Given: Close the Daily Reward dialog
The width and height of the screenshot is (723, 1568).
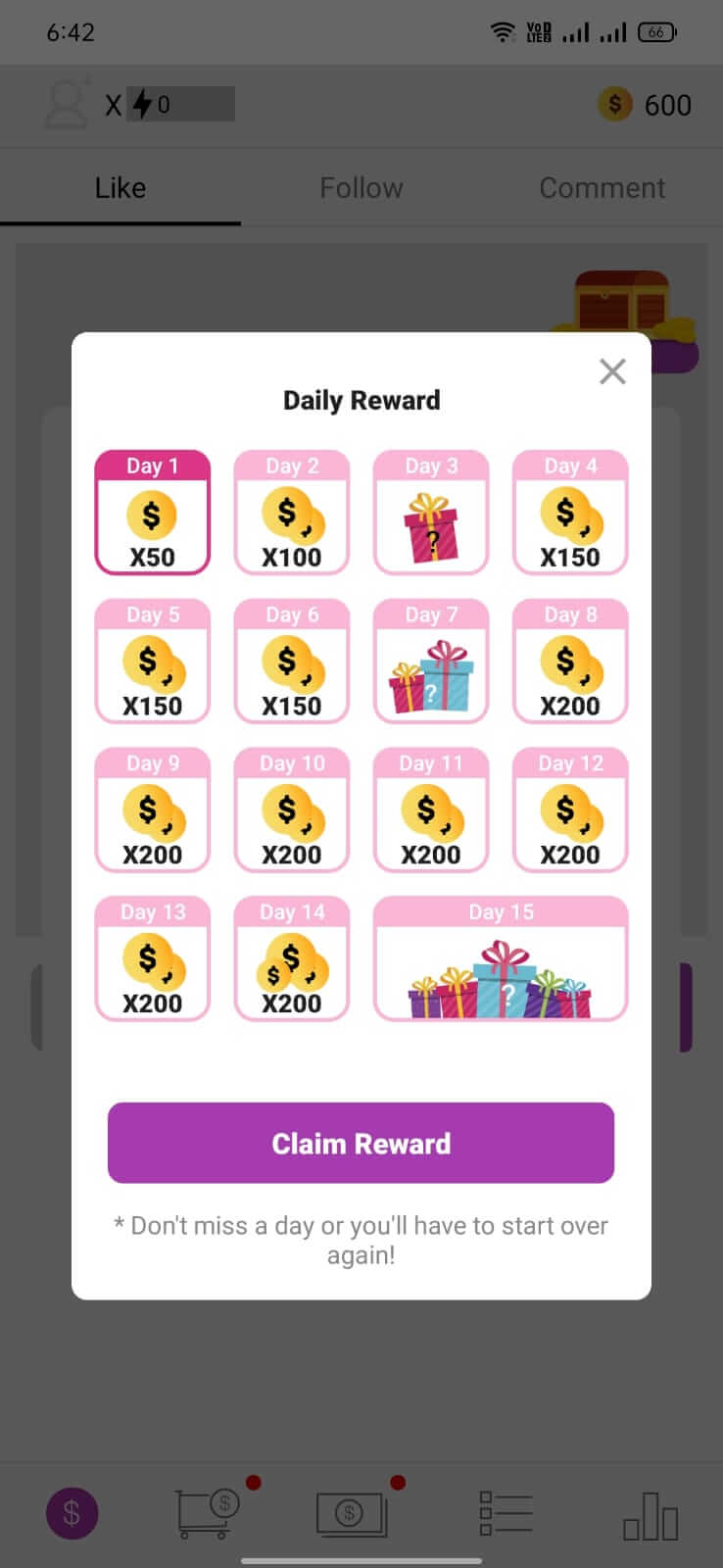Looking at the screenshot, I should [612, 371].
